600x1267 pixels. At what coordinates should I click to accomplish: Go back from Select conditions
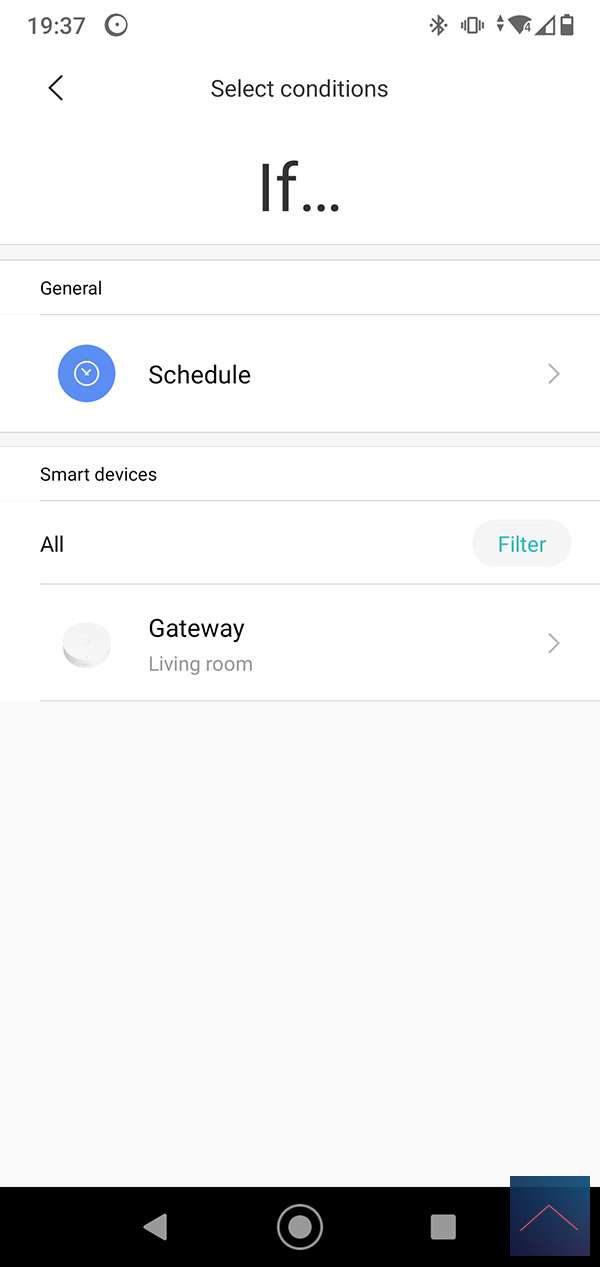tap(56, 88)
